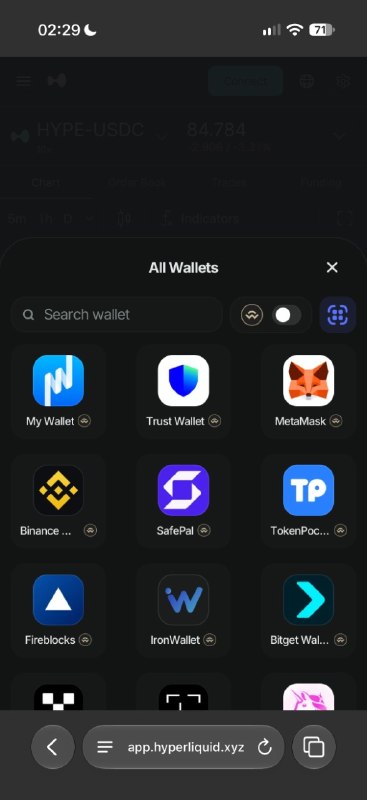This screenshot has width=367, height=800.
Task: Select IronWallet
Action: coord(183,610)
